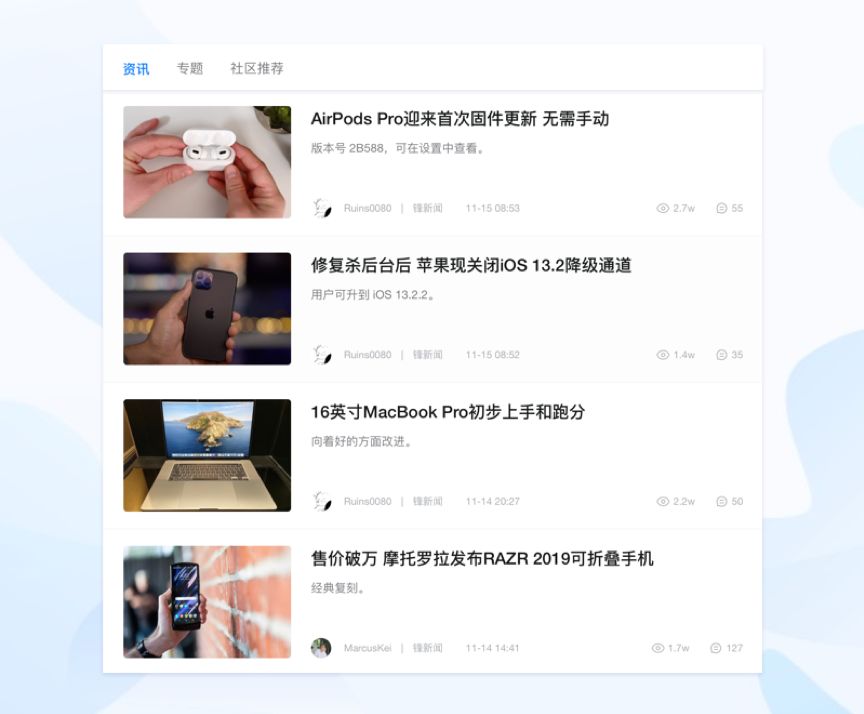Viewport: 864px width, 714px height.
Task: View the 127 comments on RAZR article
Action: coord(727,648)
